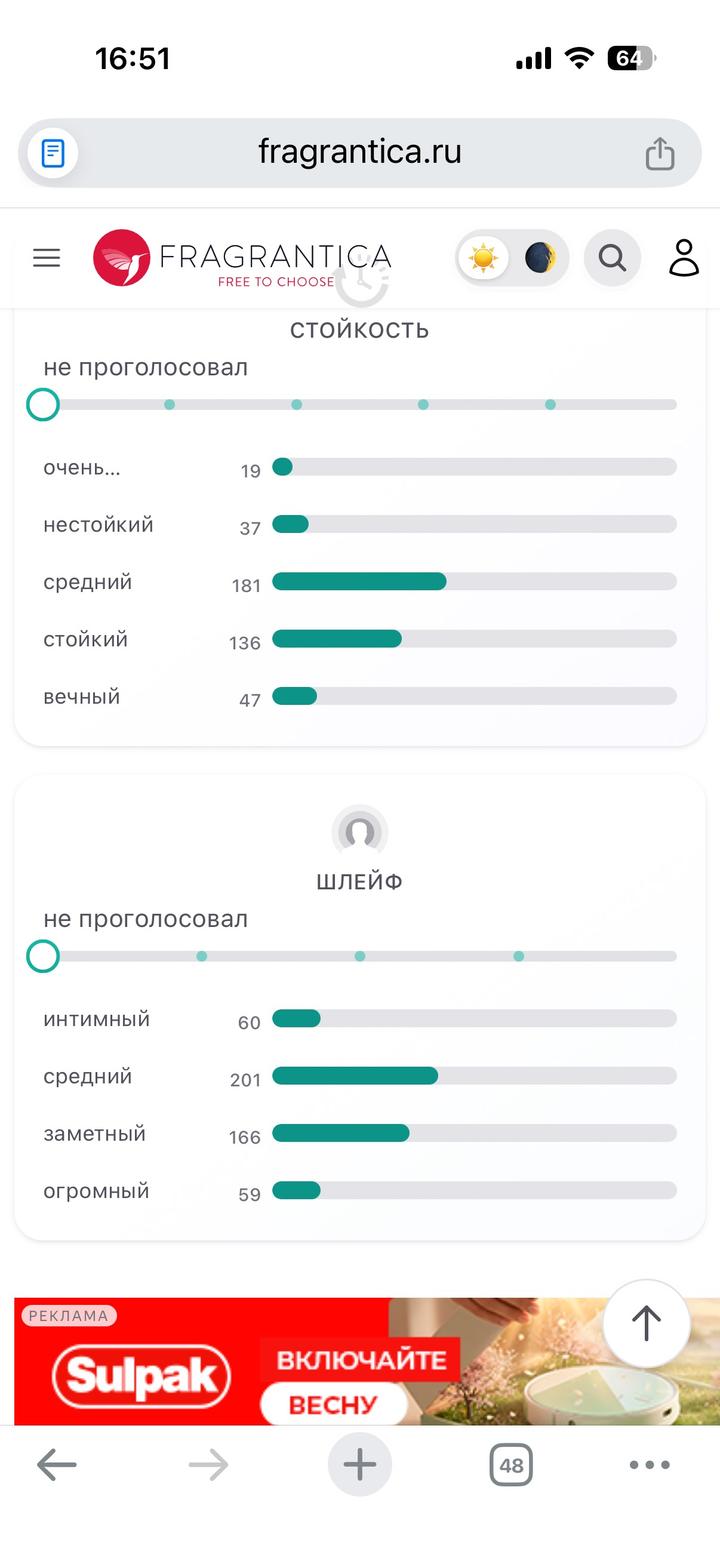Click the person avatar icon above ШЛЕЙФ
The height and width of the screenshot is (1565, 720).
click(x=360, y=832)
